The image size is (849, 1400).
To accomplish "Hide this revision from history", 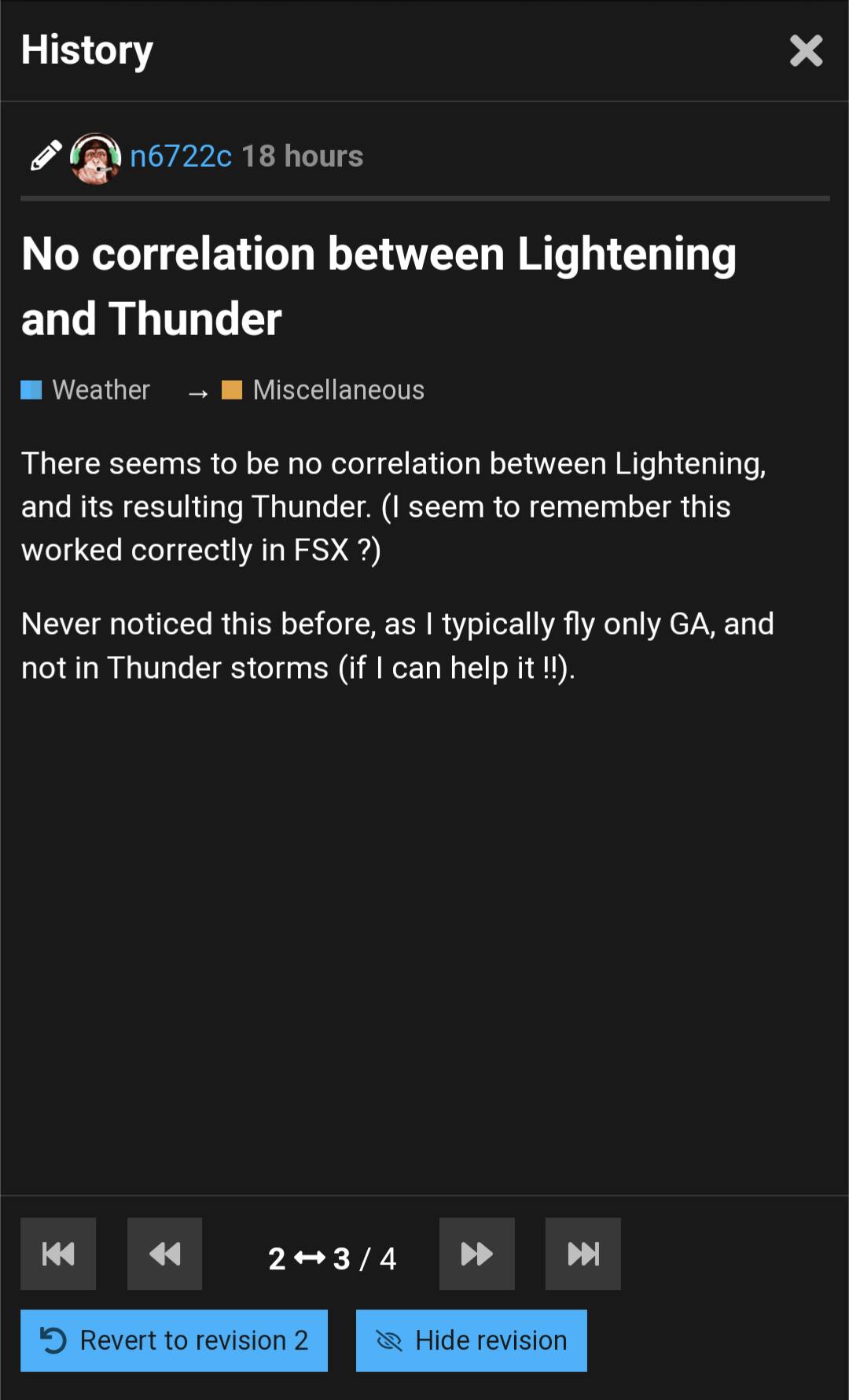I will (x=471, y=1339).
